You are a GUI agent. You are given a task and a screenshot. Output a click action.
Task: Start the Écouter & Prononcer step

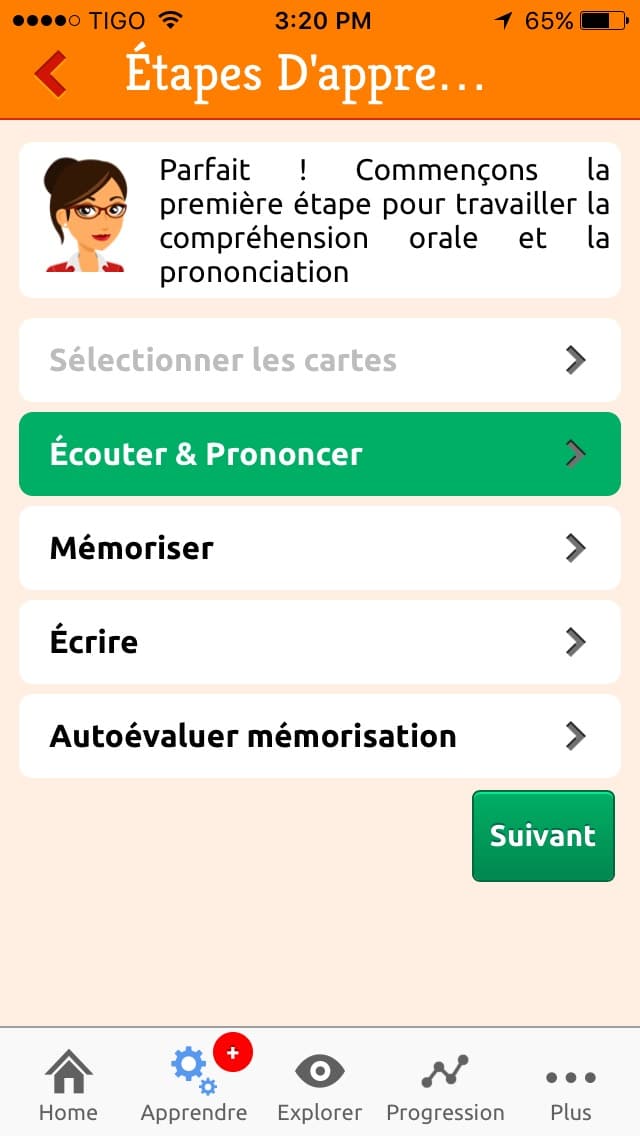pyautogui.click(x=320, y=454)
